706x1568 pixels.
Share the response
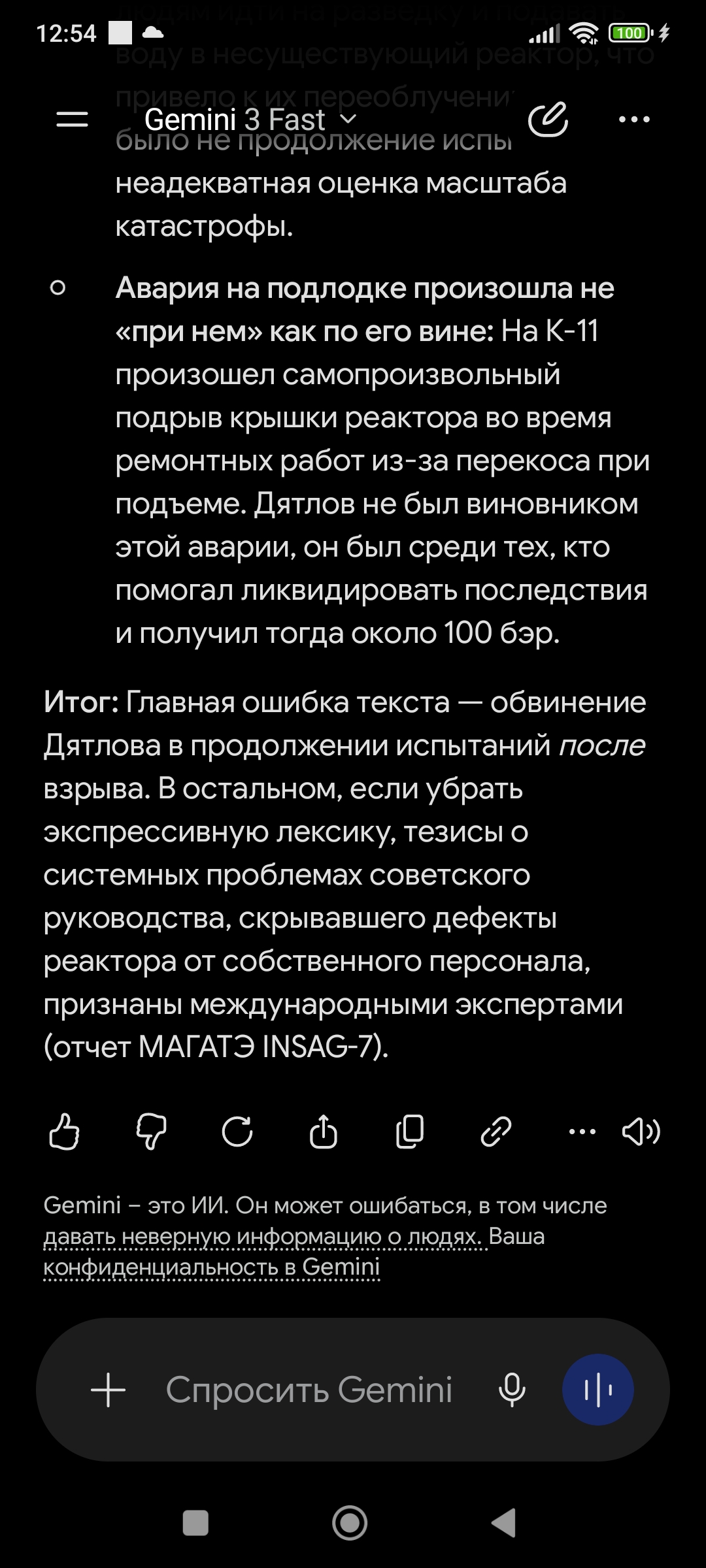tap(324, 1132)
